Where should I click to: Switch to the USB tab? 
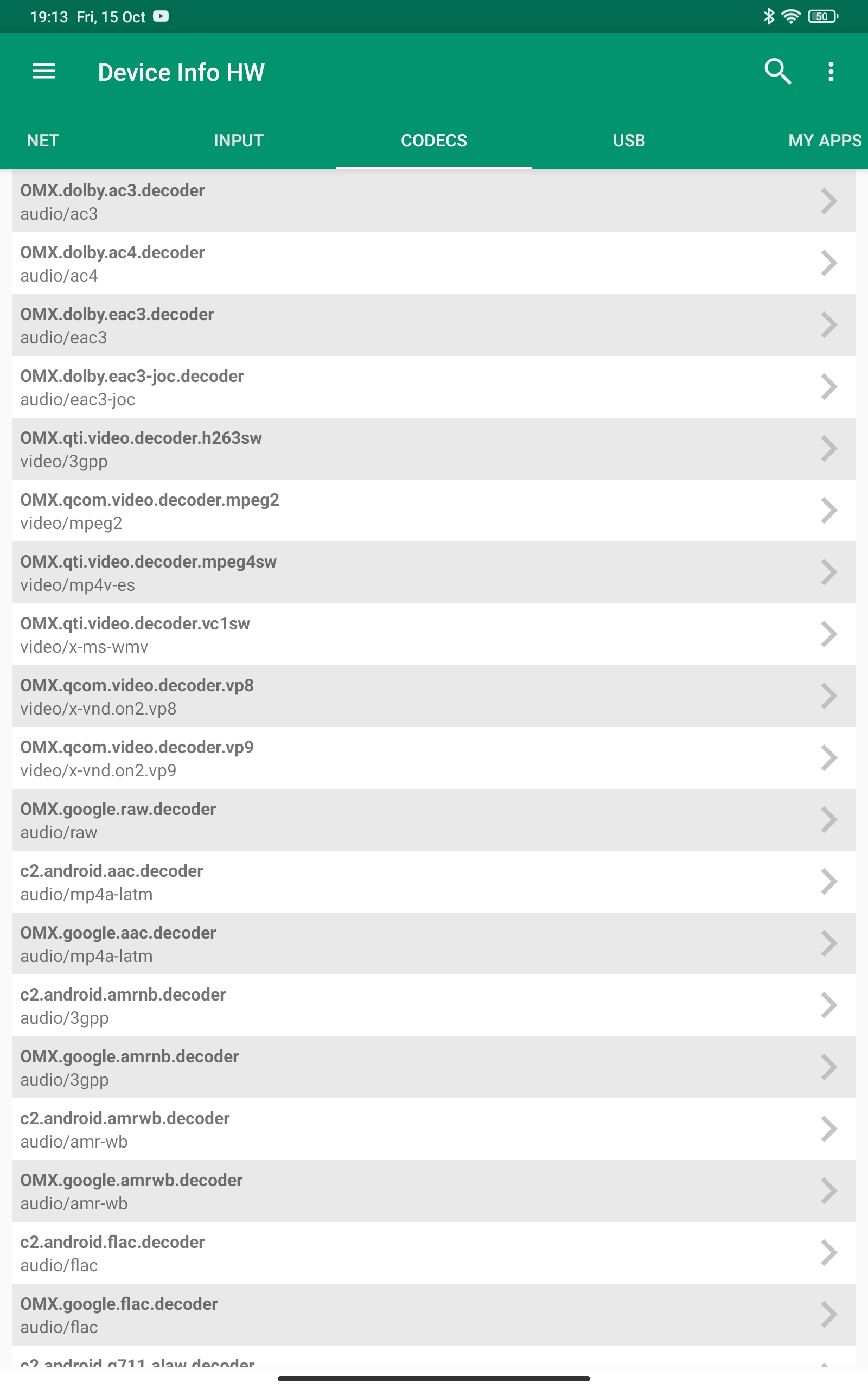click(629, 141)
